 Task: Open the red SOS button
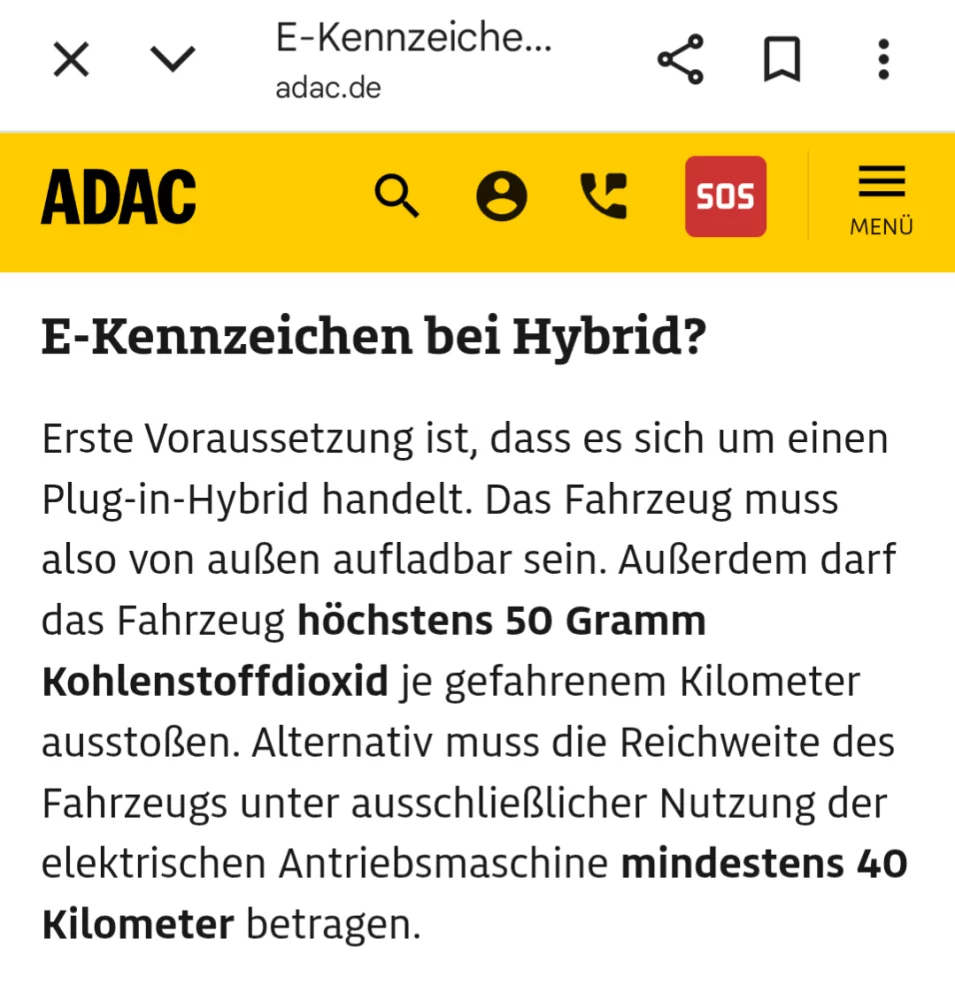[725, 197]
